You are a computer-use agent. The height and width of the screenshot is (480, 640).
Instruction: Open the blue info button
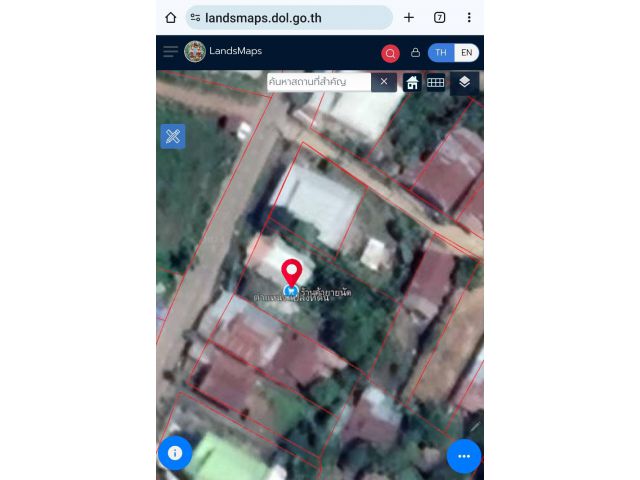tap(175, 453)
